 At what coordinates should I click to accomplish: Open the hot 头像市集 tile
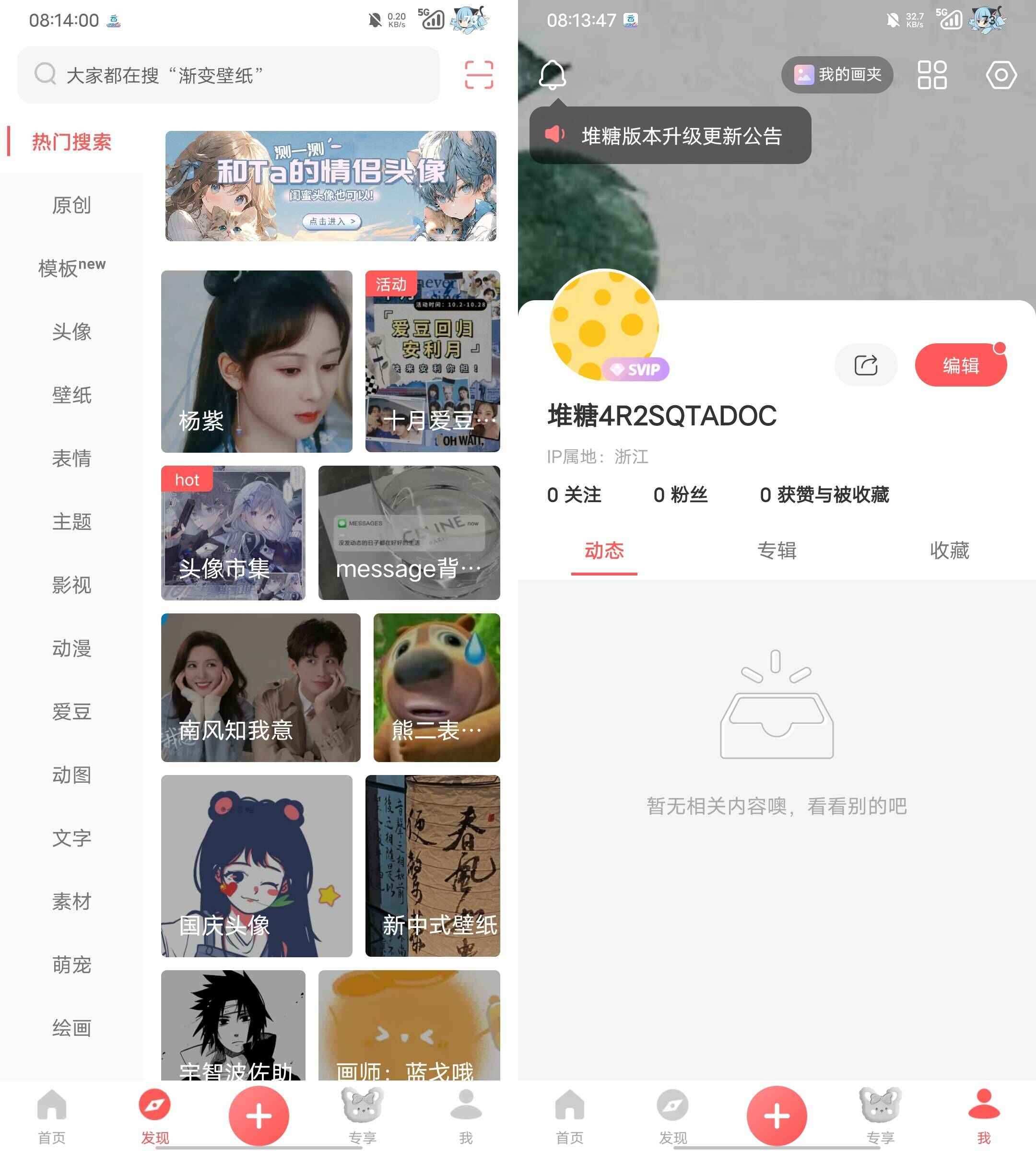pos(233,533)
